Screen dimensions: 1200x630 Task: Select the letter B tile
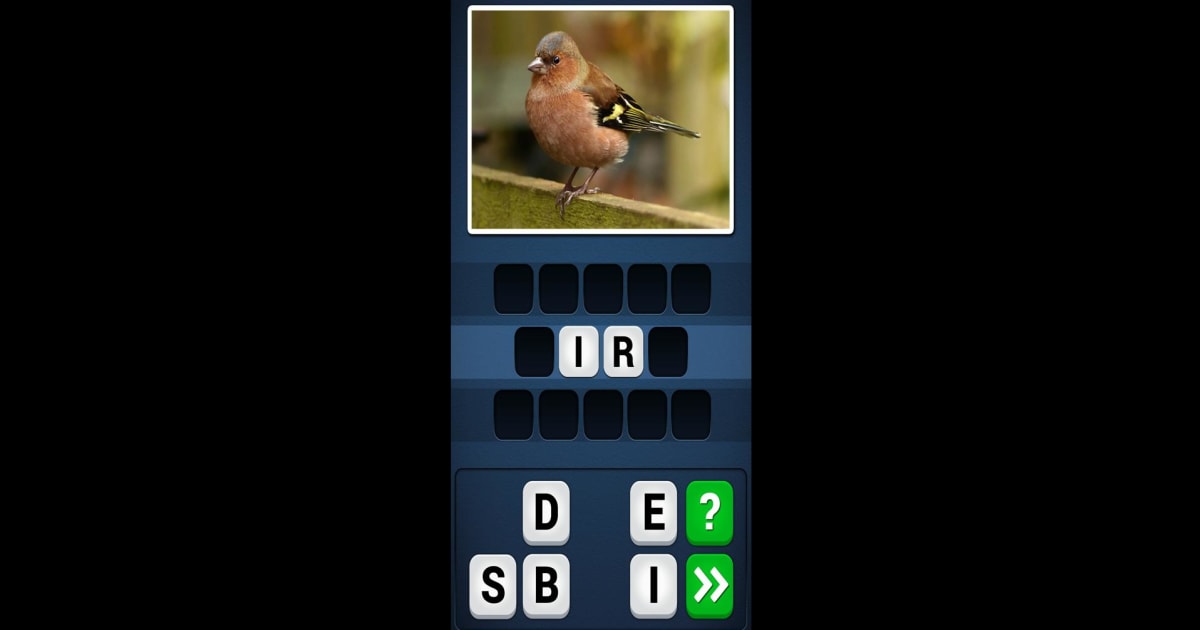546,586
